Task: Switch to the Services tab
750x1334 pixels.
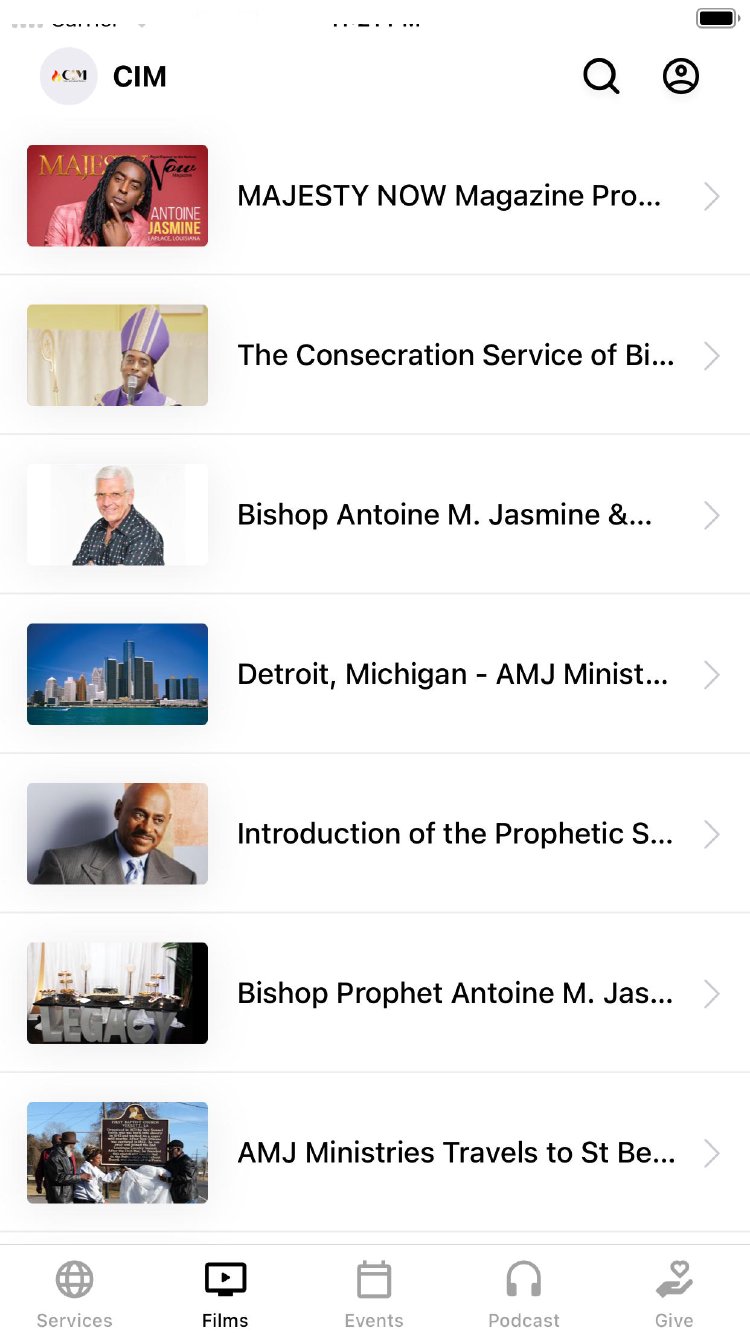Action: click(x=75, y=1292)
